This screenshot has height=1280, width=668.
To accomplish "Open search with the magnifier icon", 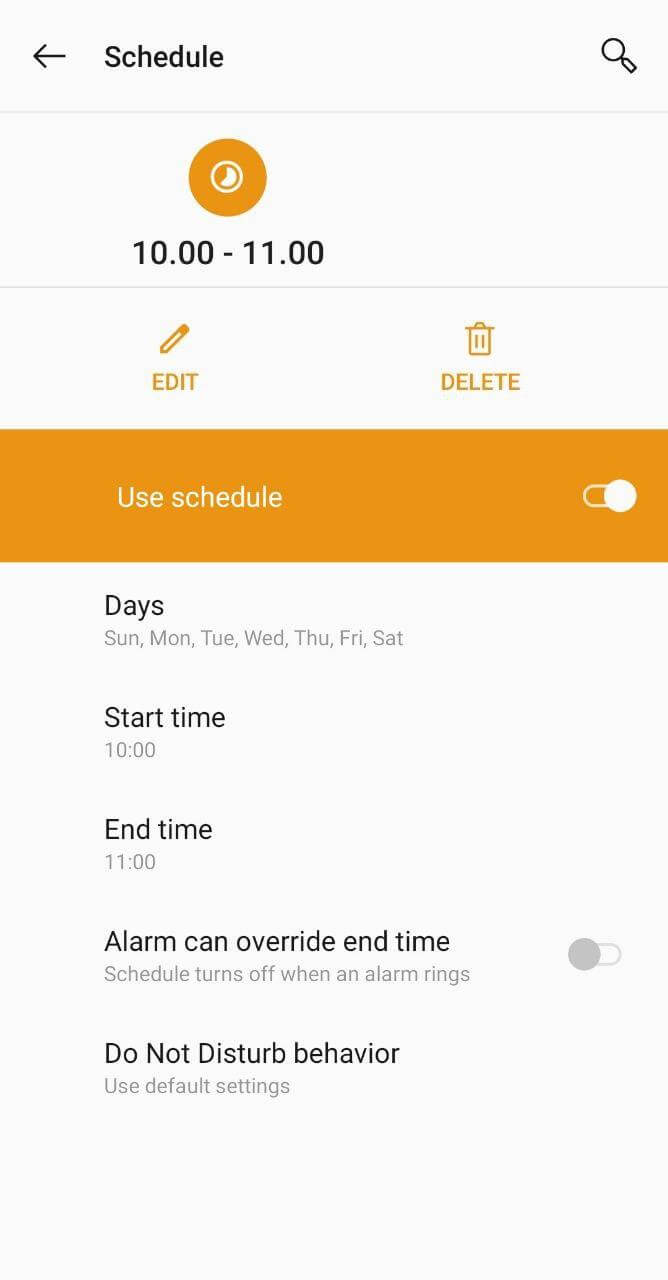I will coord(619,56).
